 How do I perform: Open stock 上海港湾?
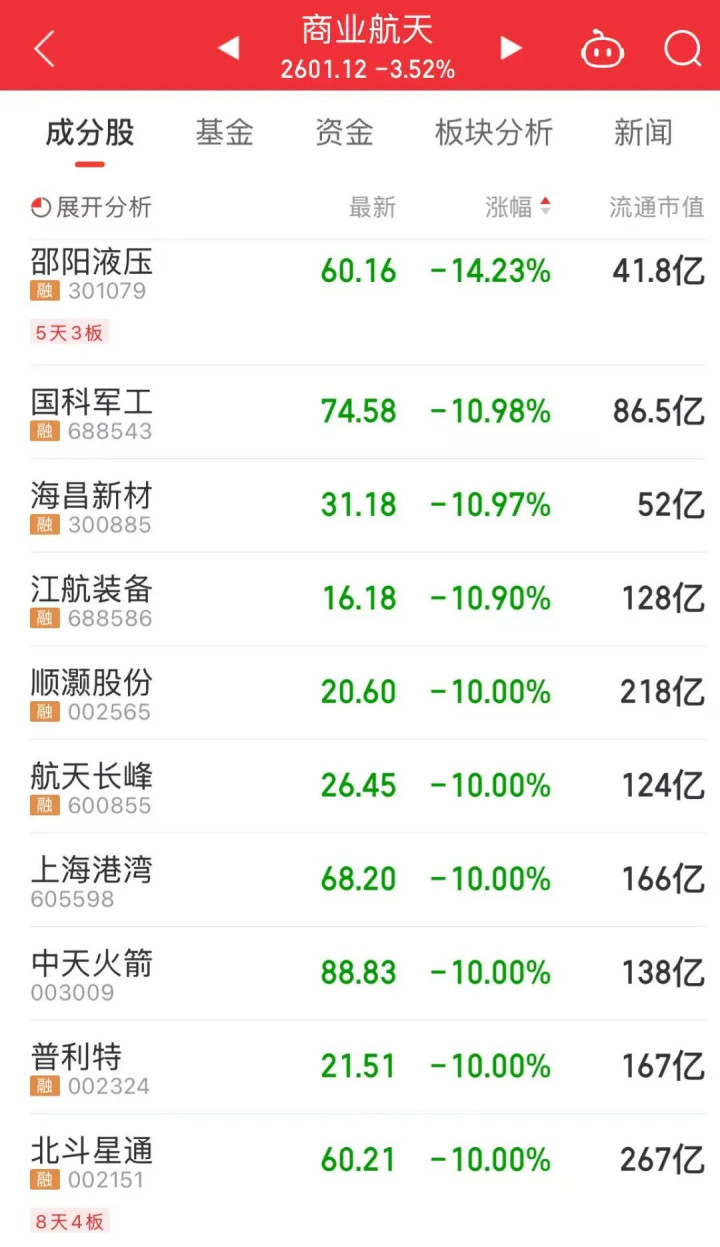pos(92,870)
